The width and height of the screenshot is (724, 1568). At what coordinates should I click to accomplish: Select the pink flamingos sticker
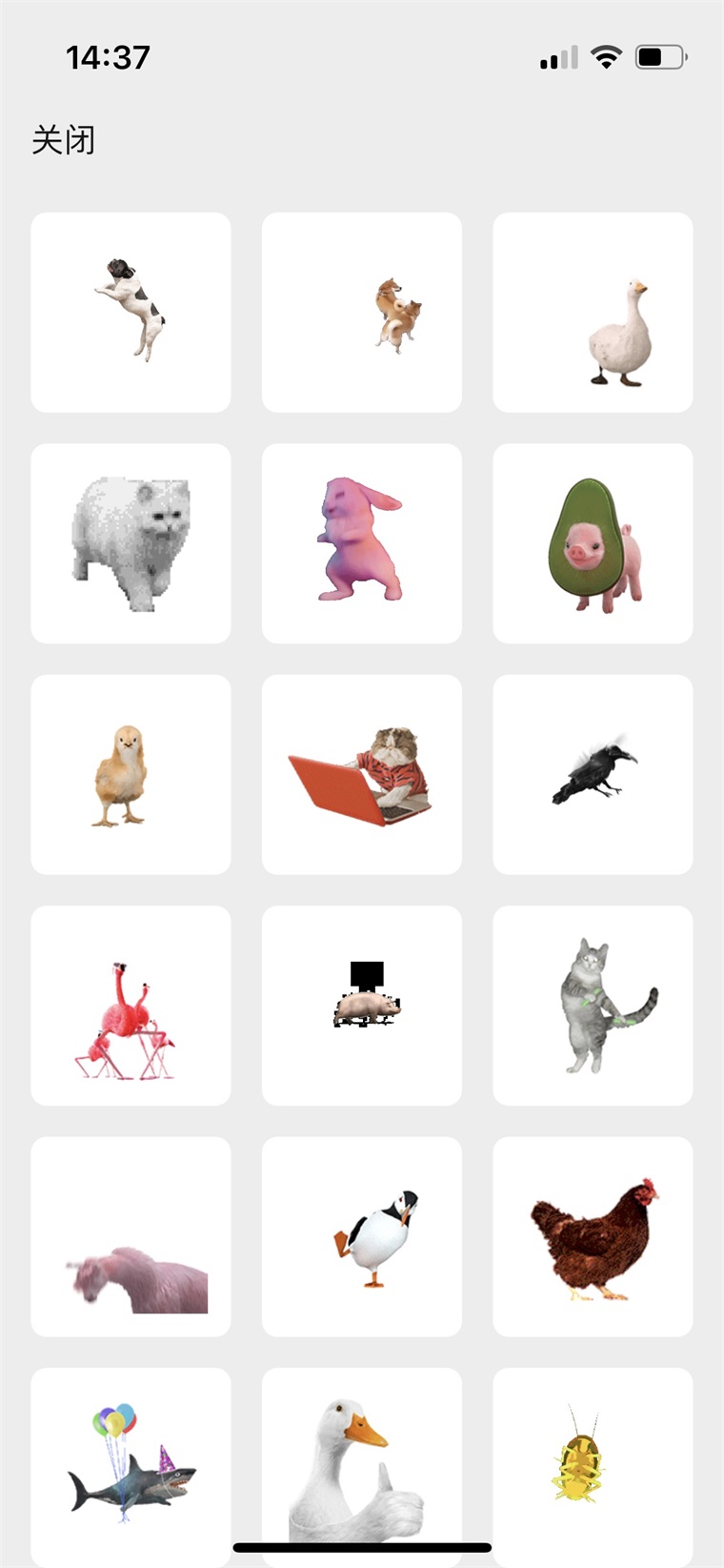pyautogui.click(x=131, y=1006)
